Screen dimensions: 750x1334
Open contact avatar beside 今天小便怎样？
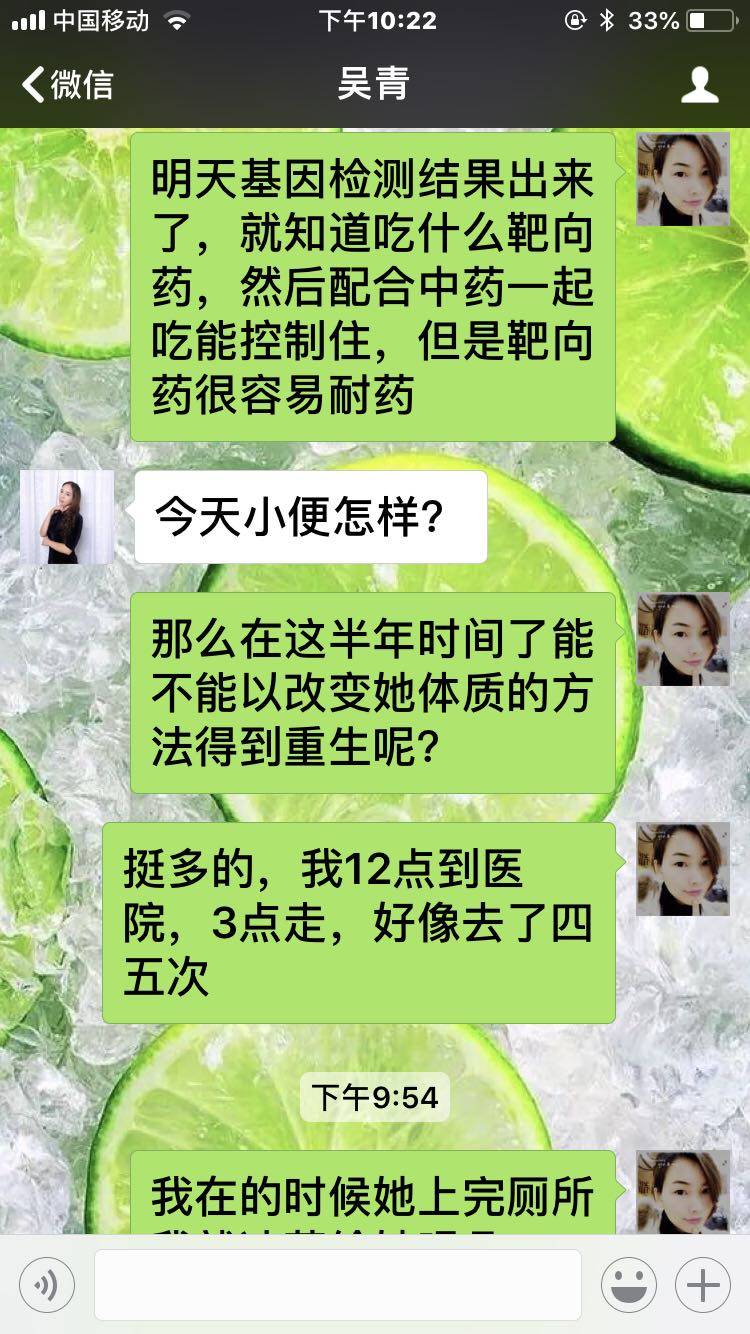tap(67, 517)
